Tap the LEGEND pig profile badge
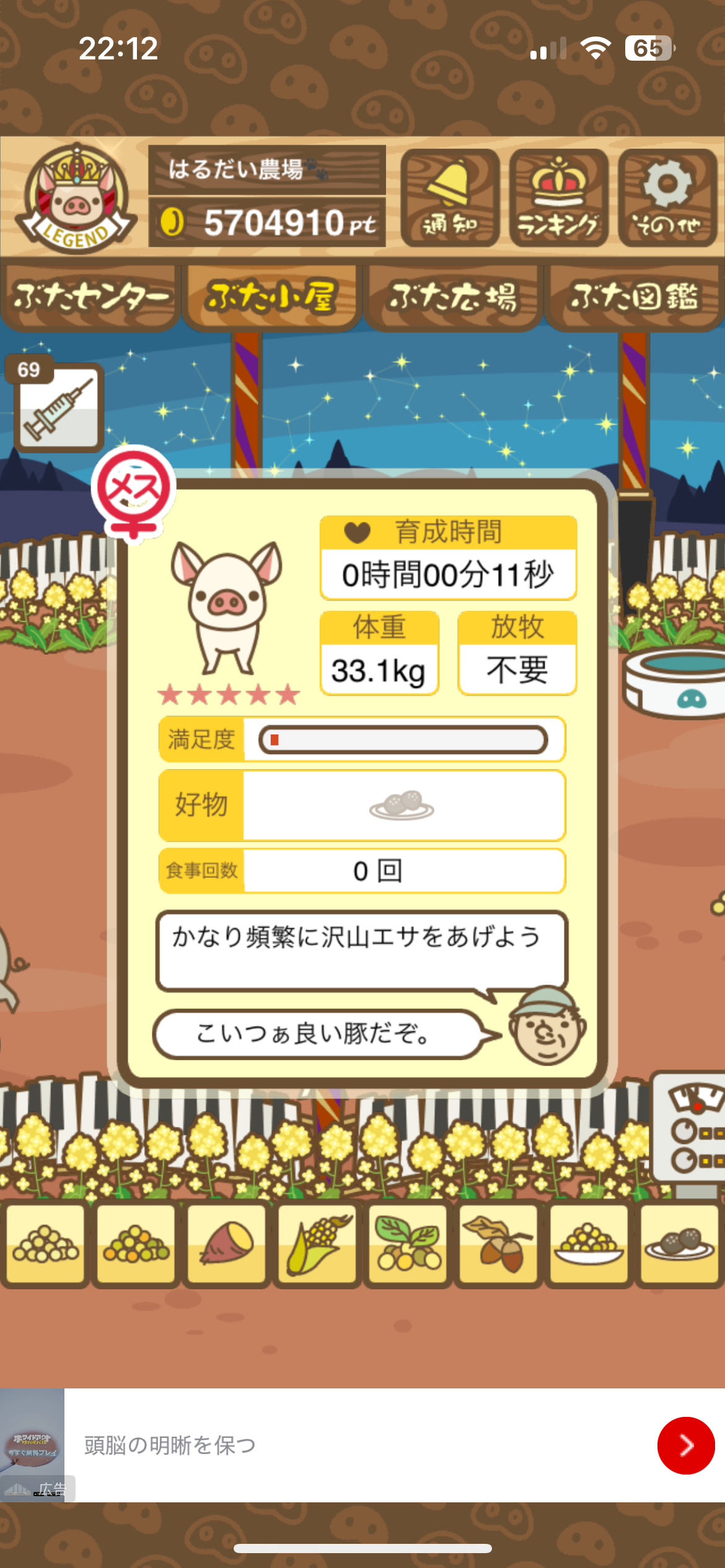 76,198
